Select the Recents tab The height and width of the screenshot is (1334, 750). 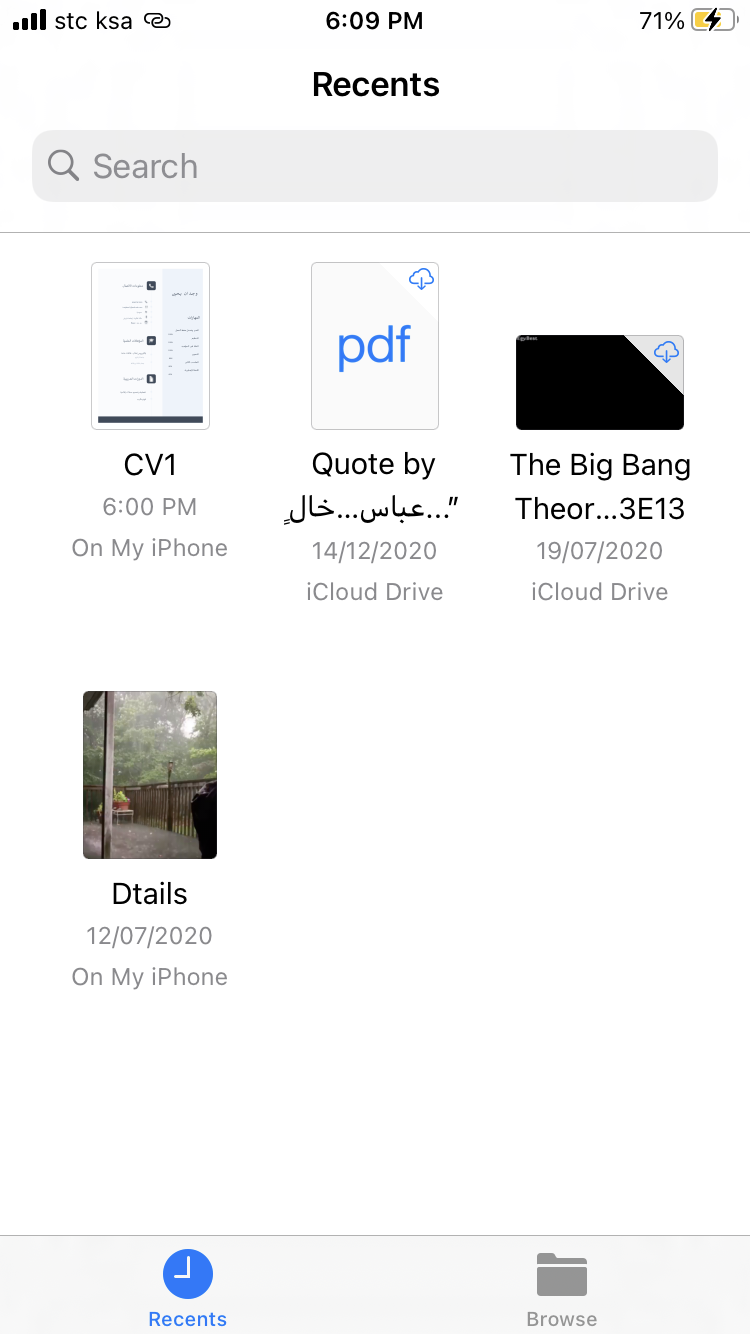coord(187,1290)
